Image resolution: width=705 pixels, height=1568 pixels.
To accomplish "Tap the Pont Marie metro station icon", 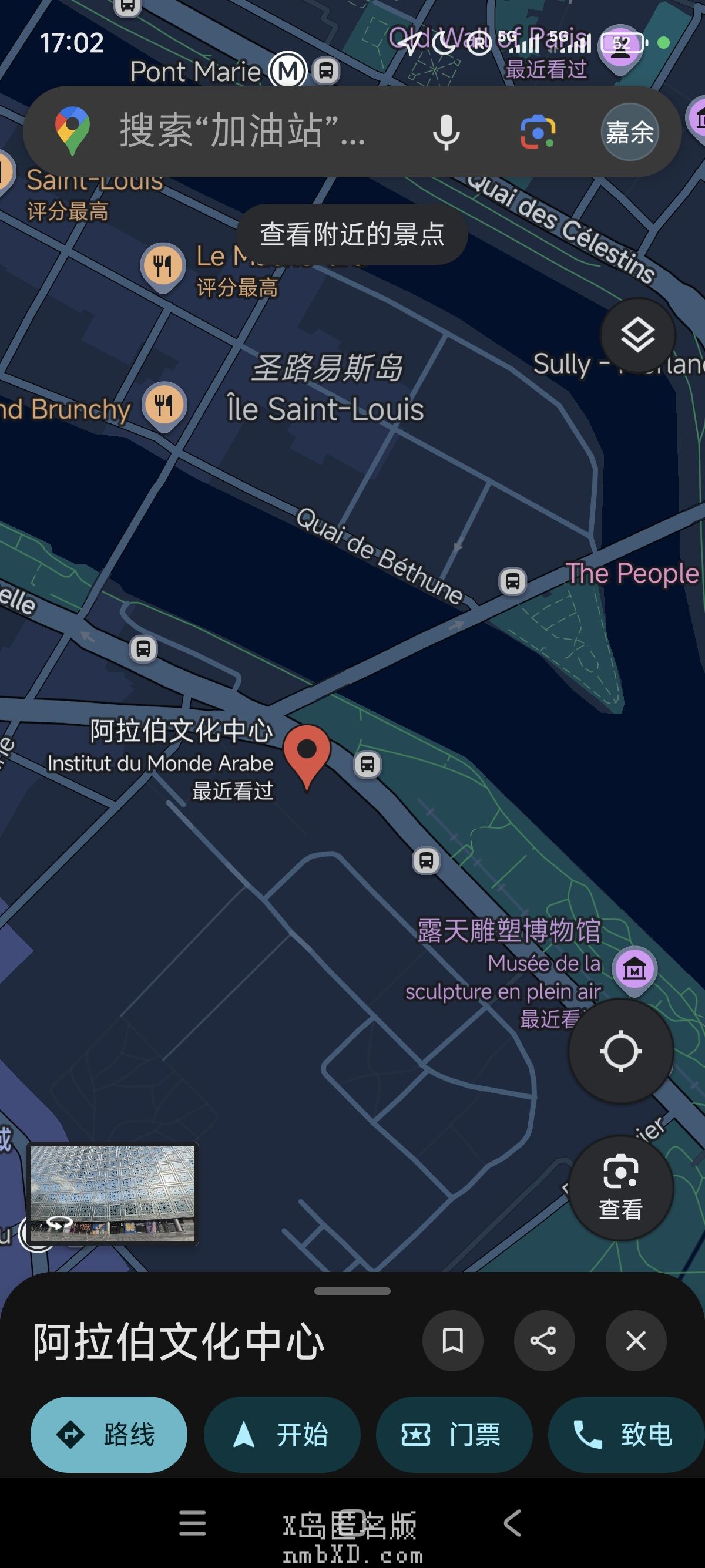I will coord(287,71).
